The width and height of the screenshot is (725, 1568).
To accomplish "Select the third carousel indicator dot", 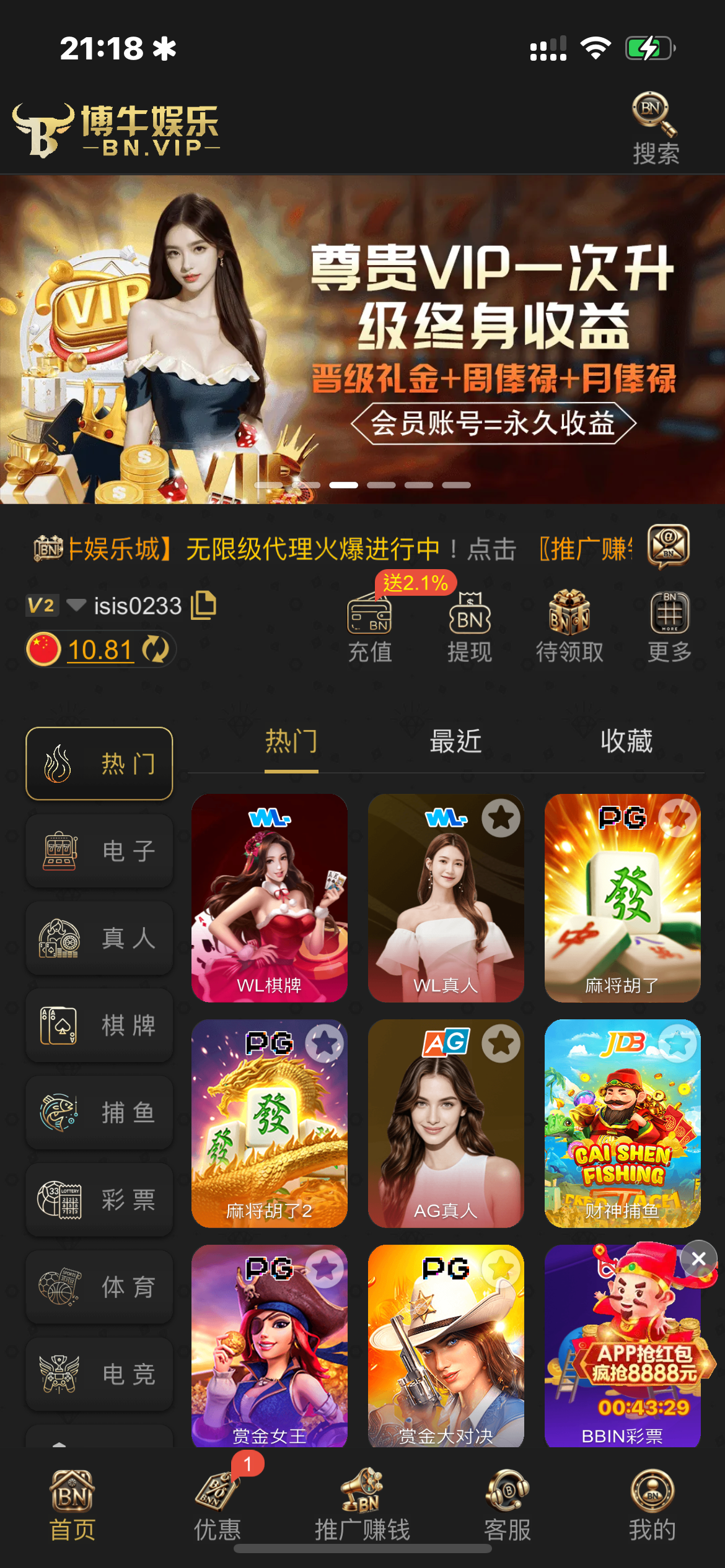I will pos(345,486).
